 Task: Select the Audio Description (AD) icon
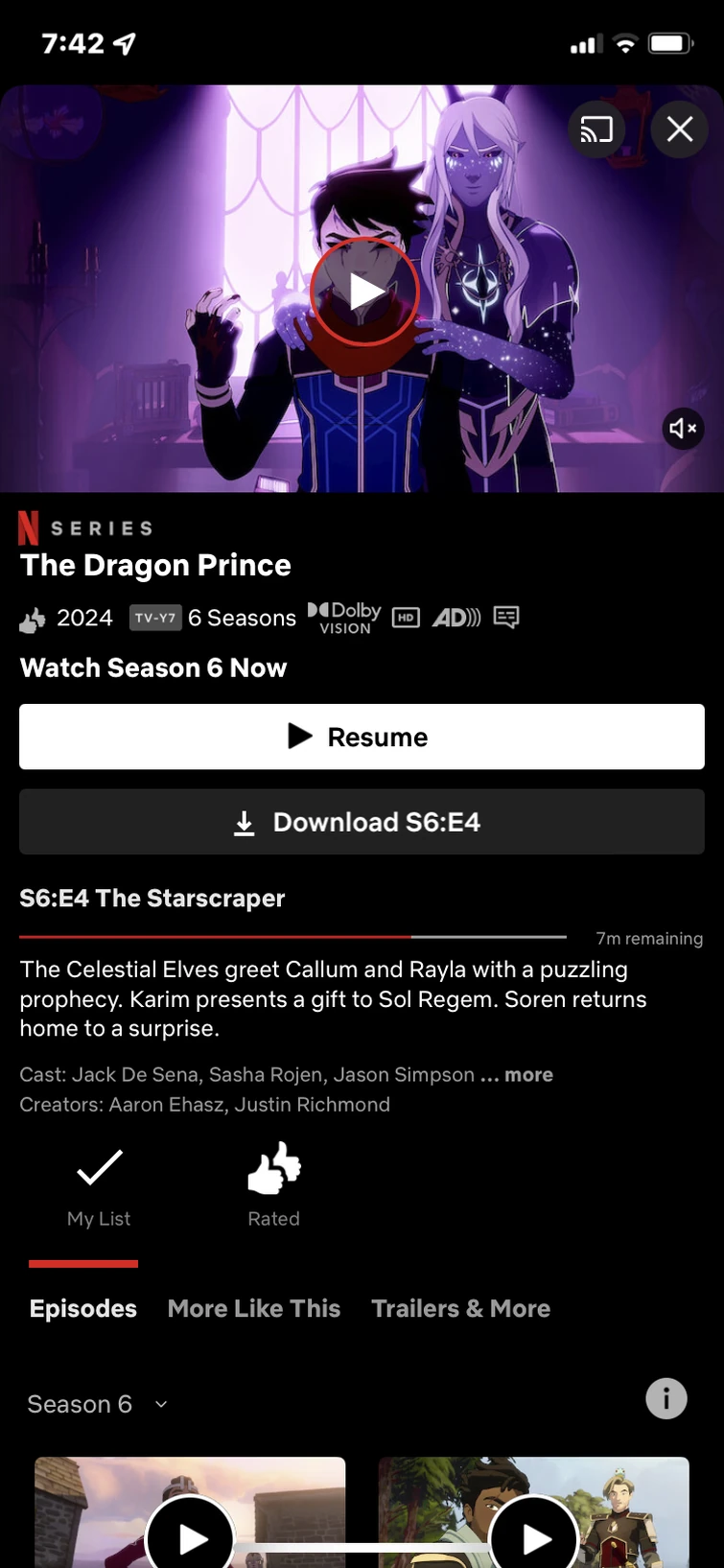(x=457, y=618)
